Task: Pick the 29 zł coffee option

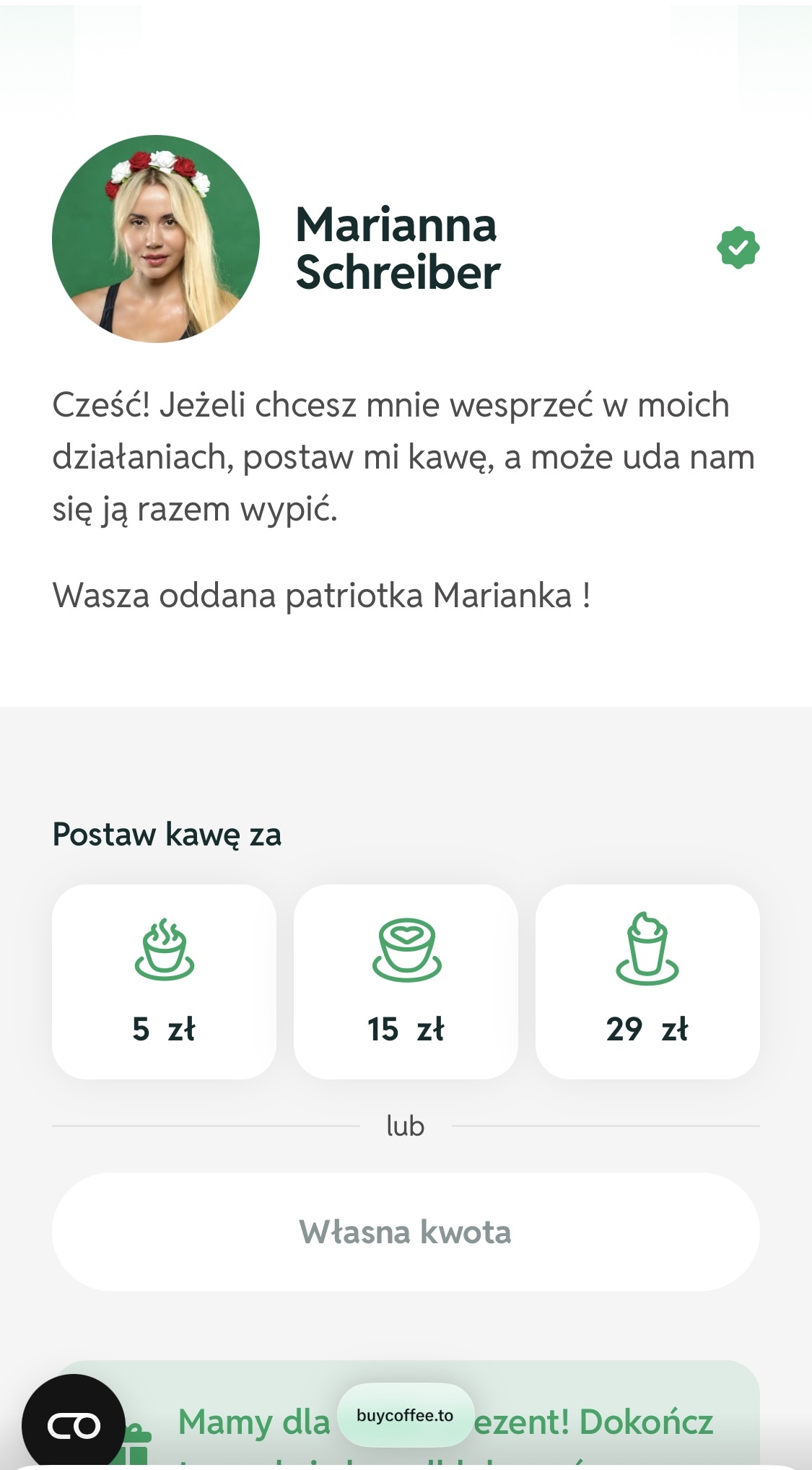Action: click(x=647, y=981)
